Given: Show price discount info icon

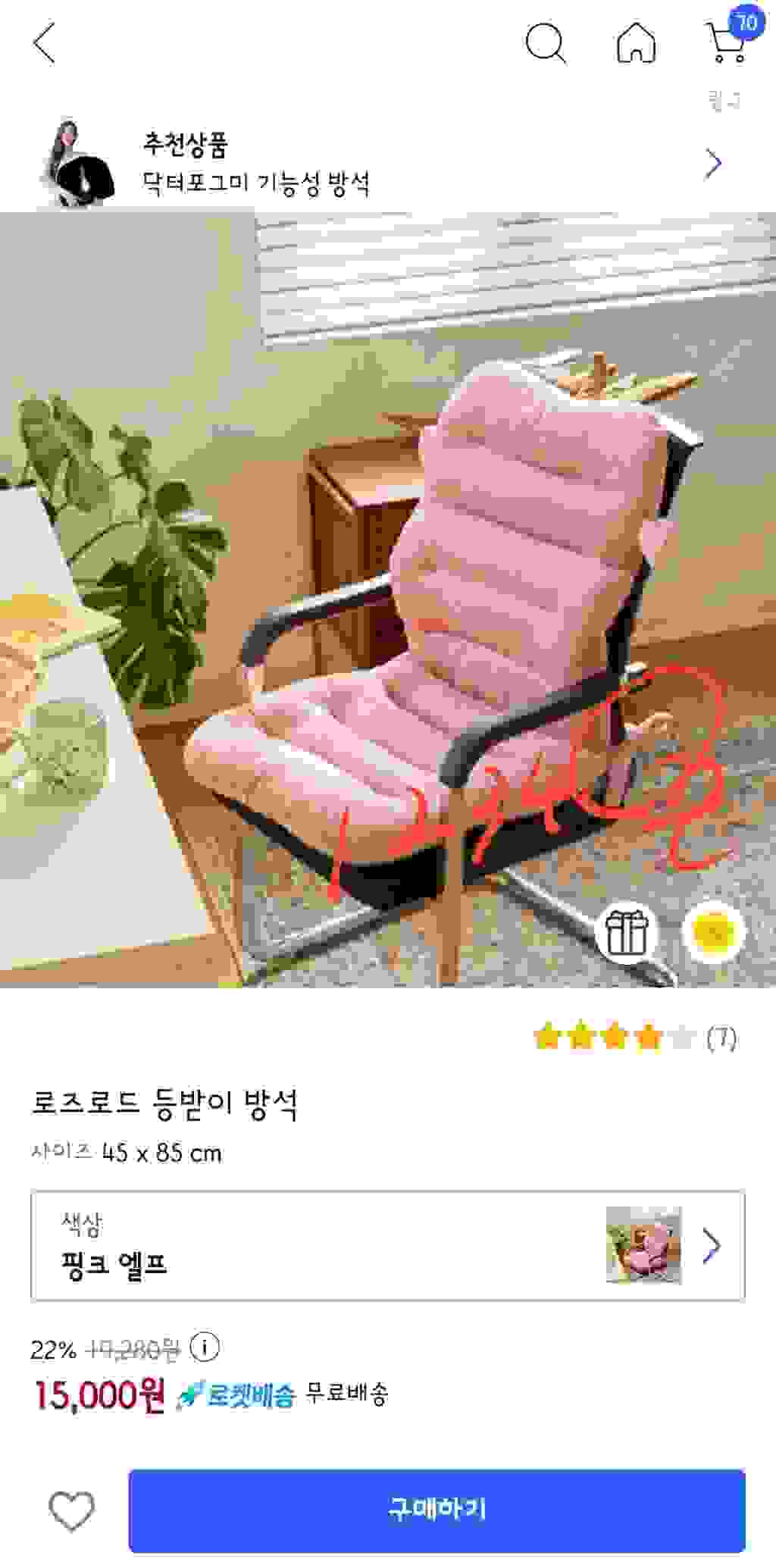Looking at the screenshot, I should click(x=205, y=1347).
